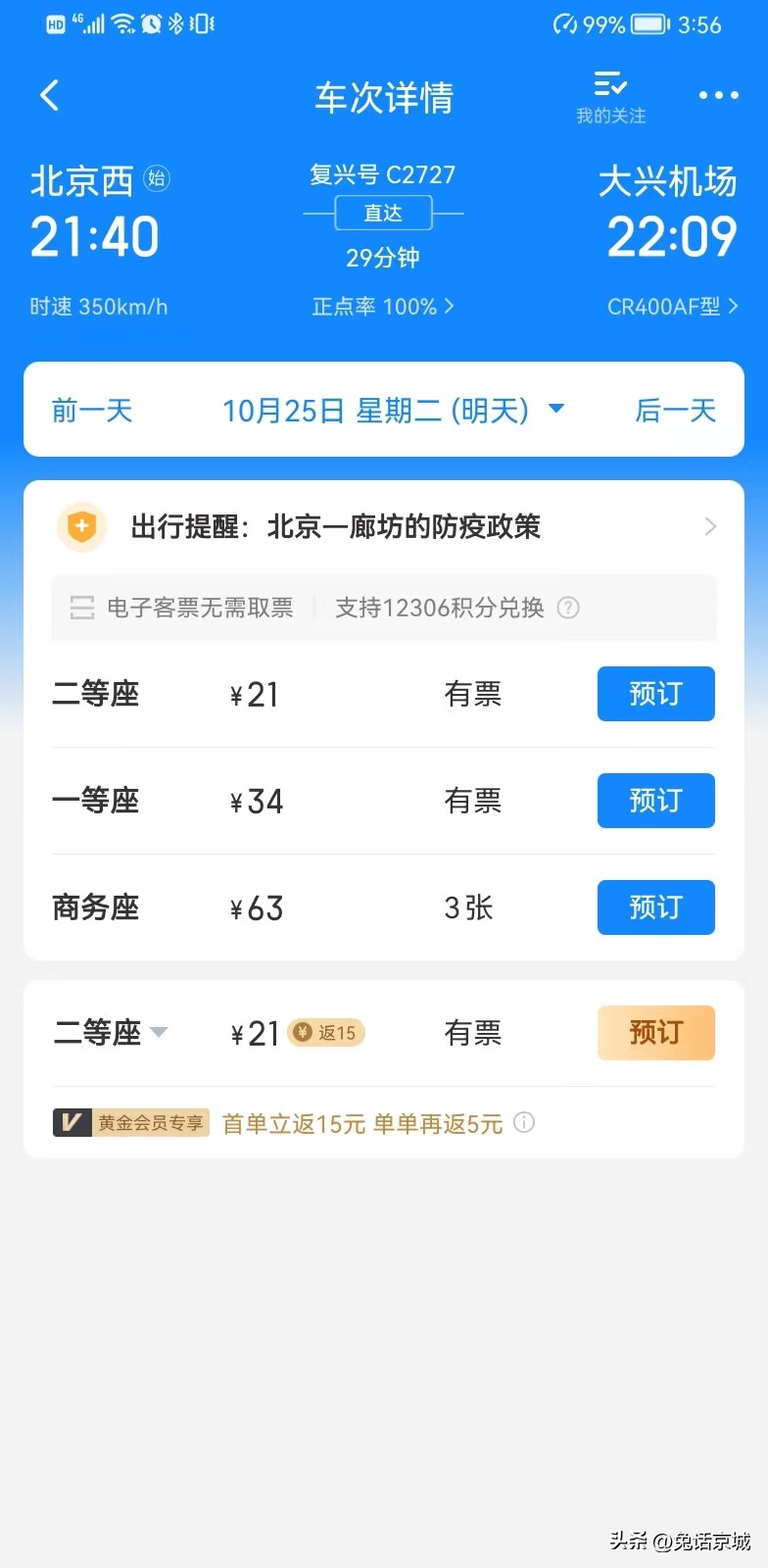Viewport: 768px width, 1568px height.
Task: Book the 商务座 ¥63 ticket
Action: pos(655,907)
